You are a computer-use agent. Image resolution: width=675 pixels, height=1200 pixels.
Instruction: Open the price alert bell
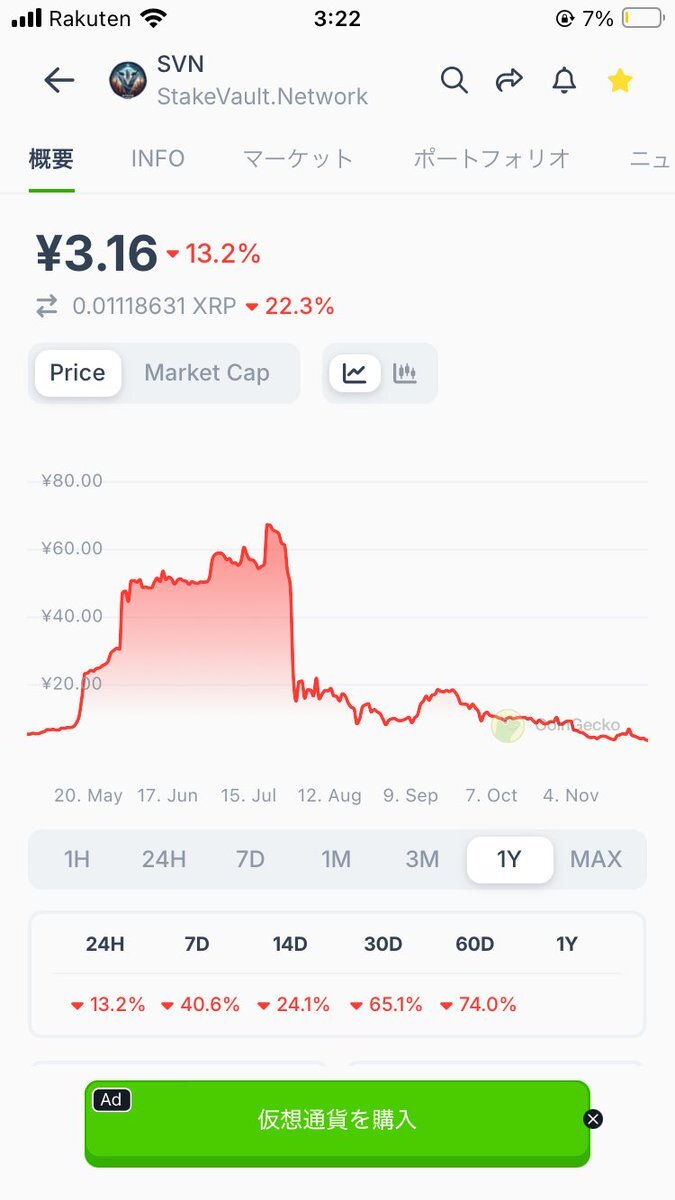tap(565, 81)
